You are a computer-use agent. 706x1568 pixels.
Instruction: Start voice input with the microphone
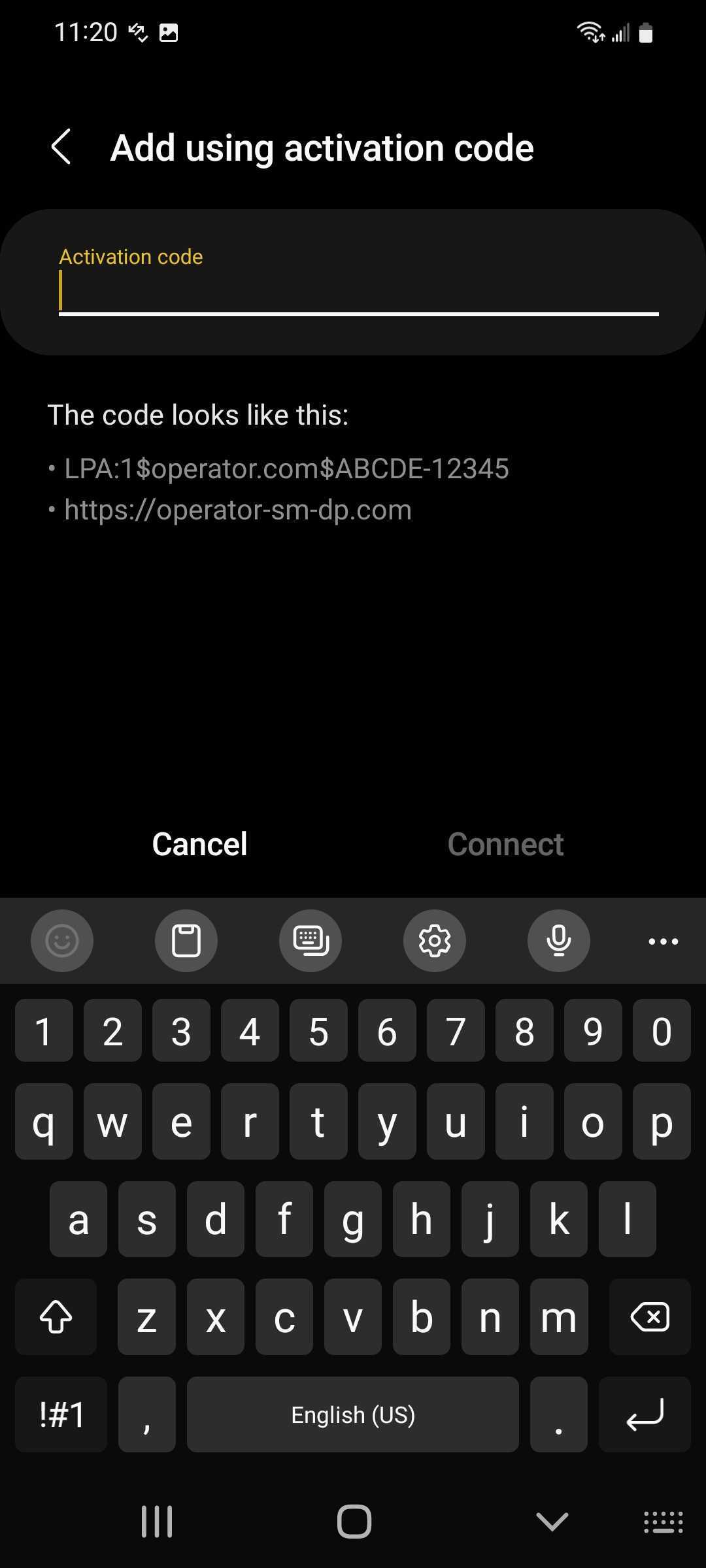coord(559,941)
